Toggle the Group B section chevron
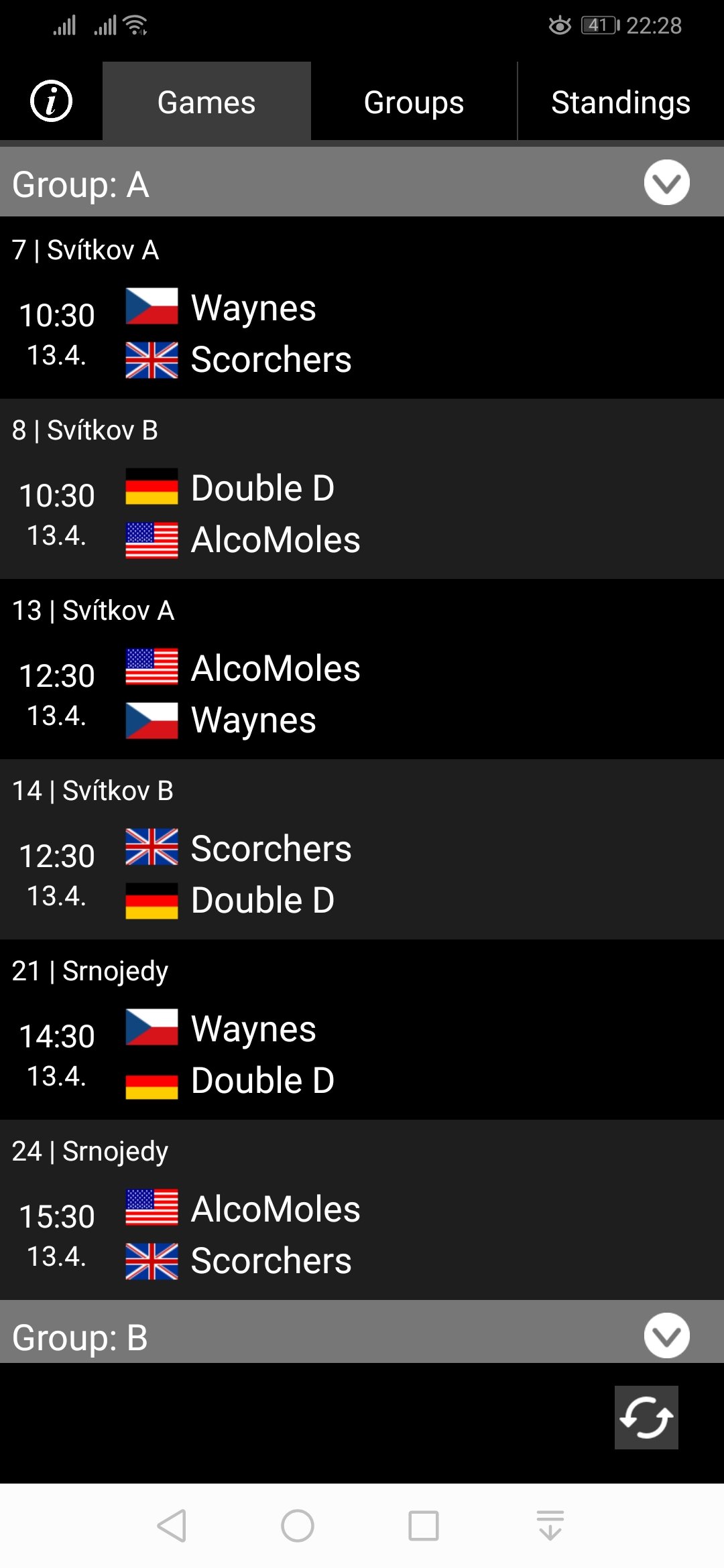The image size is (724, 1568). (x=666, y=1335)
